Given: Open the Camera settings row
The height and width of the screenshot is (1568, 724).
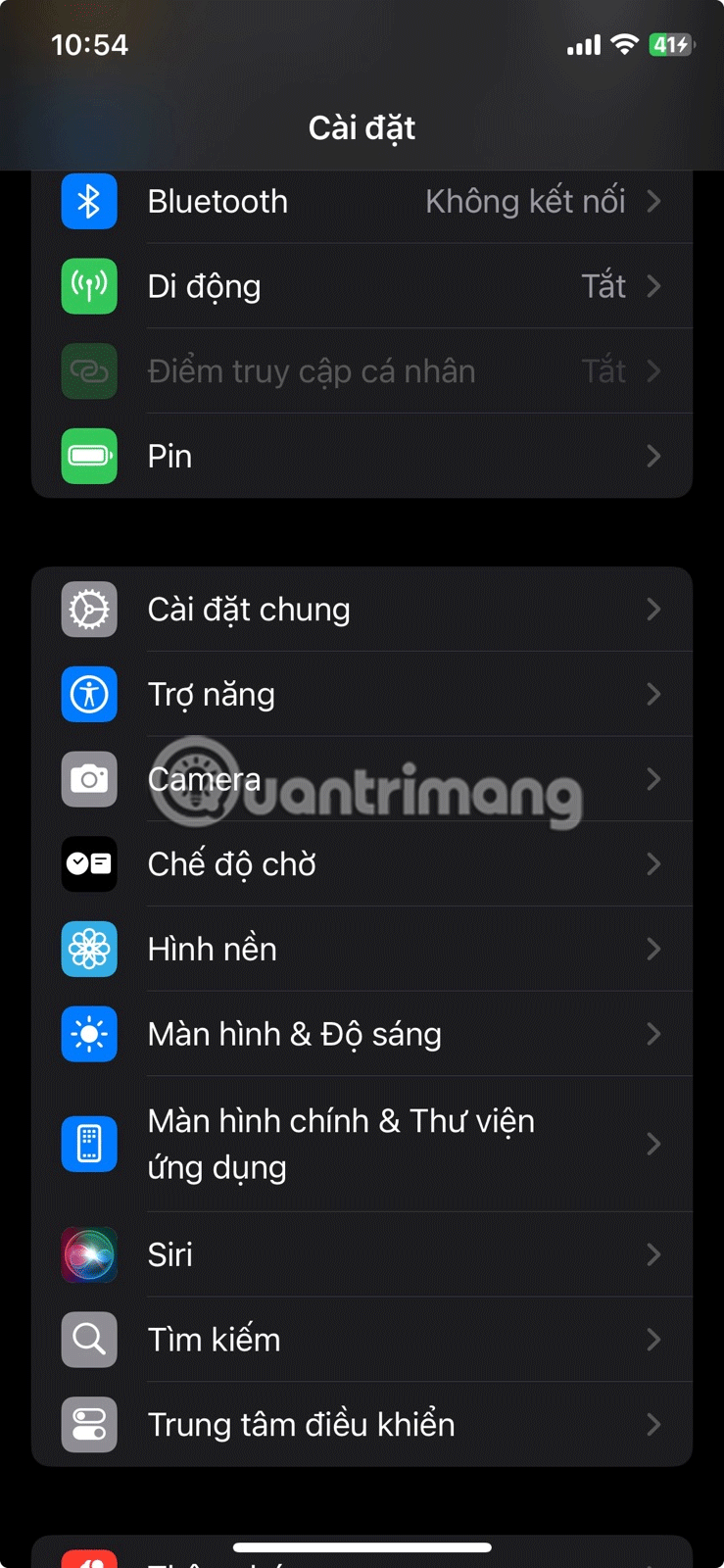Looking at the screenshot, I should pos(362,779).
